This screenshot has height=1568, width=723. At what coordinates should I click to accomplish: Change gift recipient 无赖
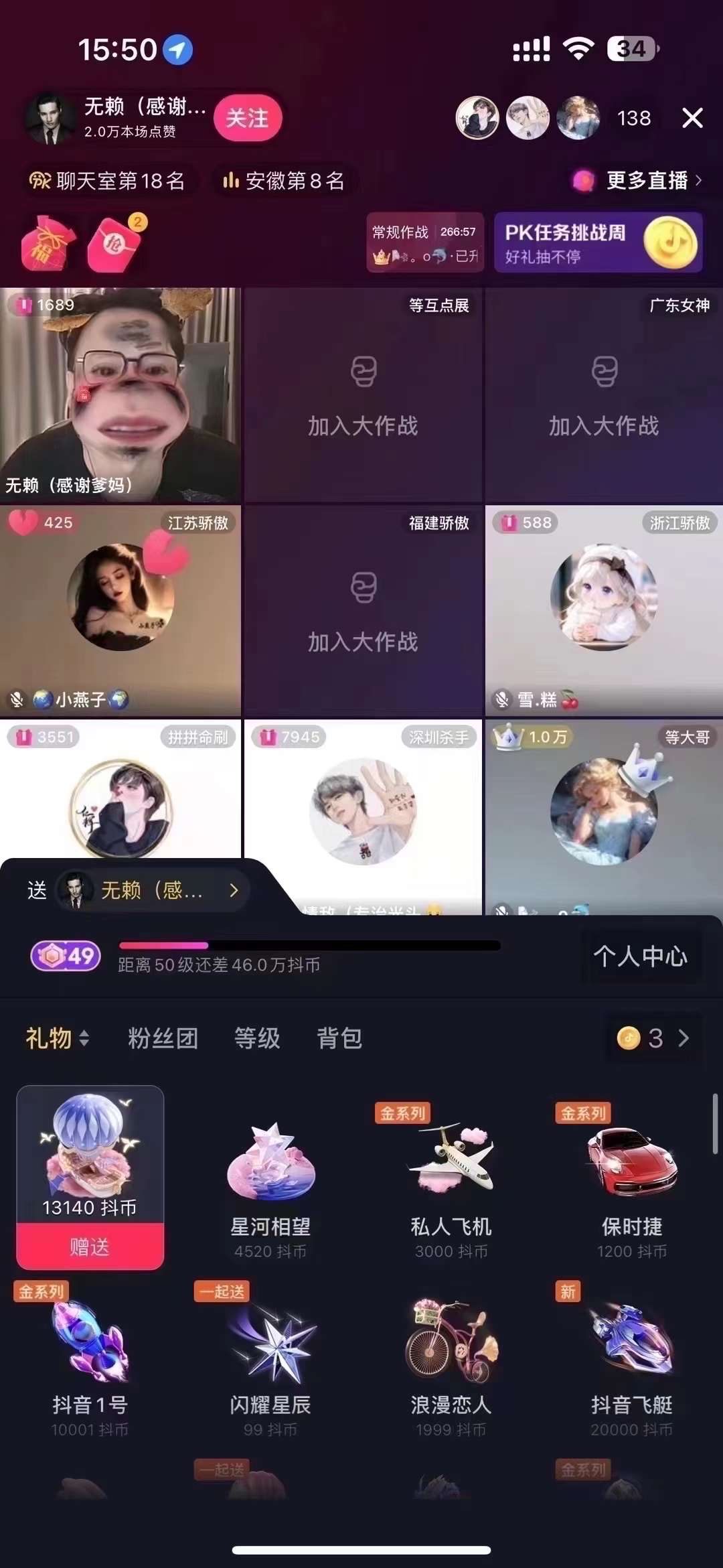151,890
